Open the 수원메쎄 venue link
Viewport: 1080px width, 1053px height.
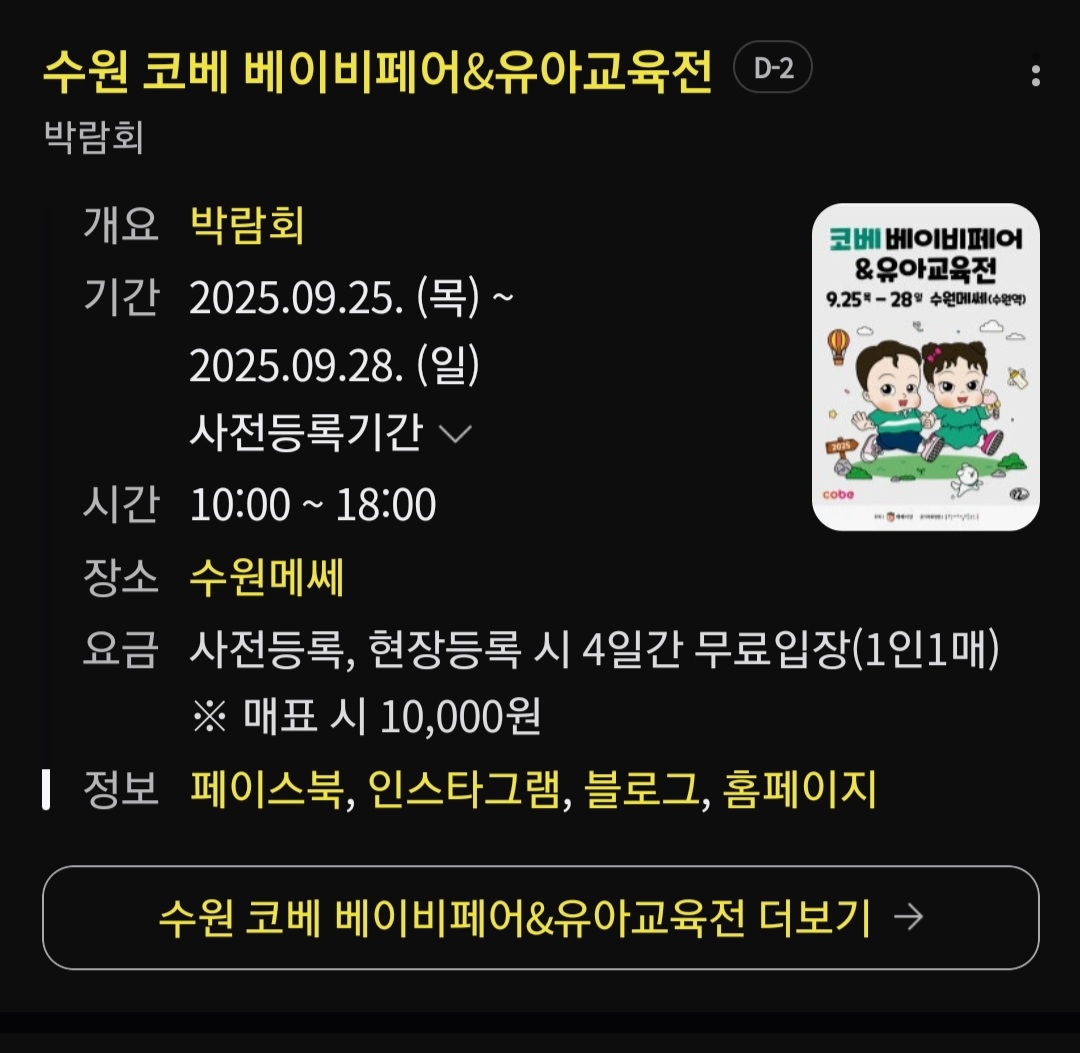[x=267, y=578]
